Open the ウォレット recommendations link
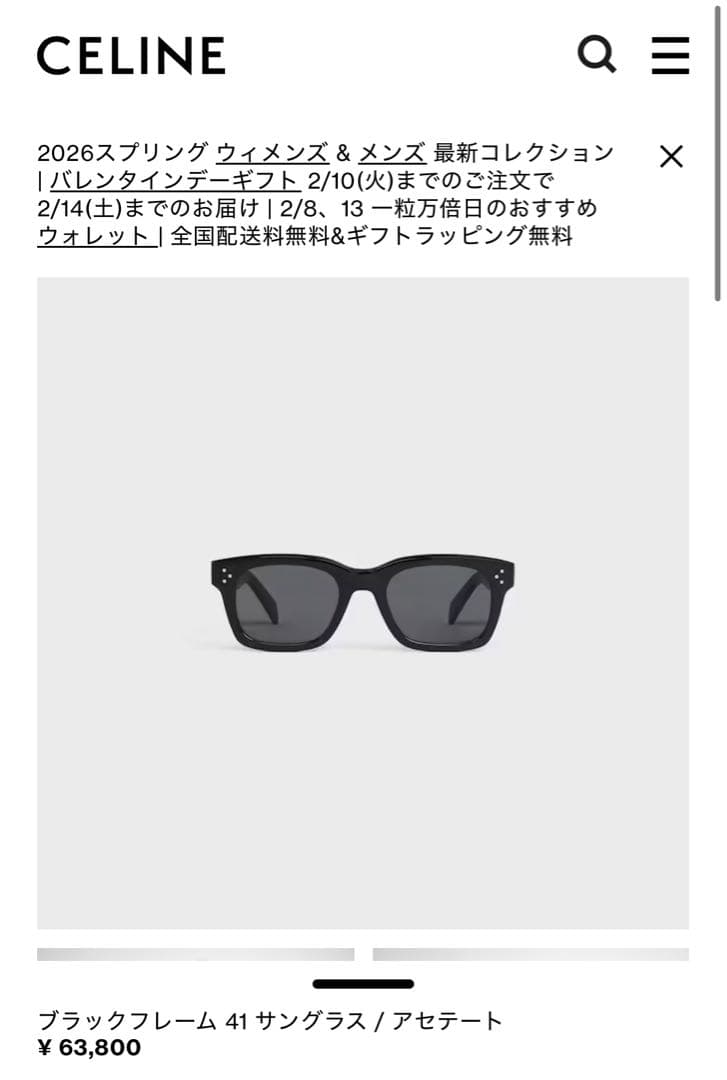727x1080 pixels. pos(90,237)
